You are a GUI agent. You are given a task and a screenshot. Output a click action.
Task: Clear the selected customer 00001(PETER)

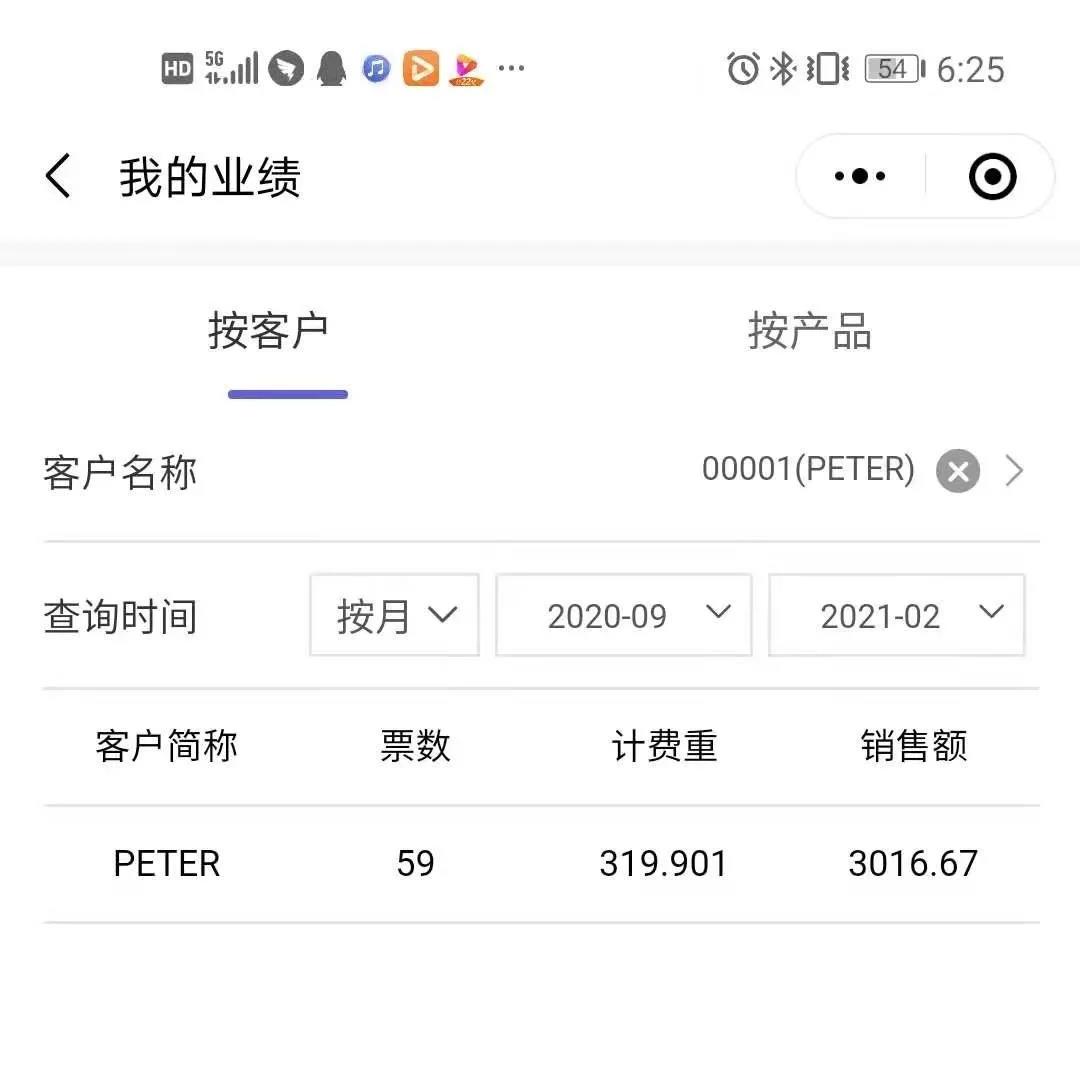point(957,471)
